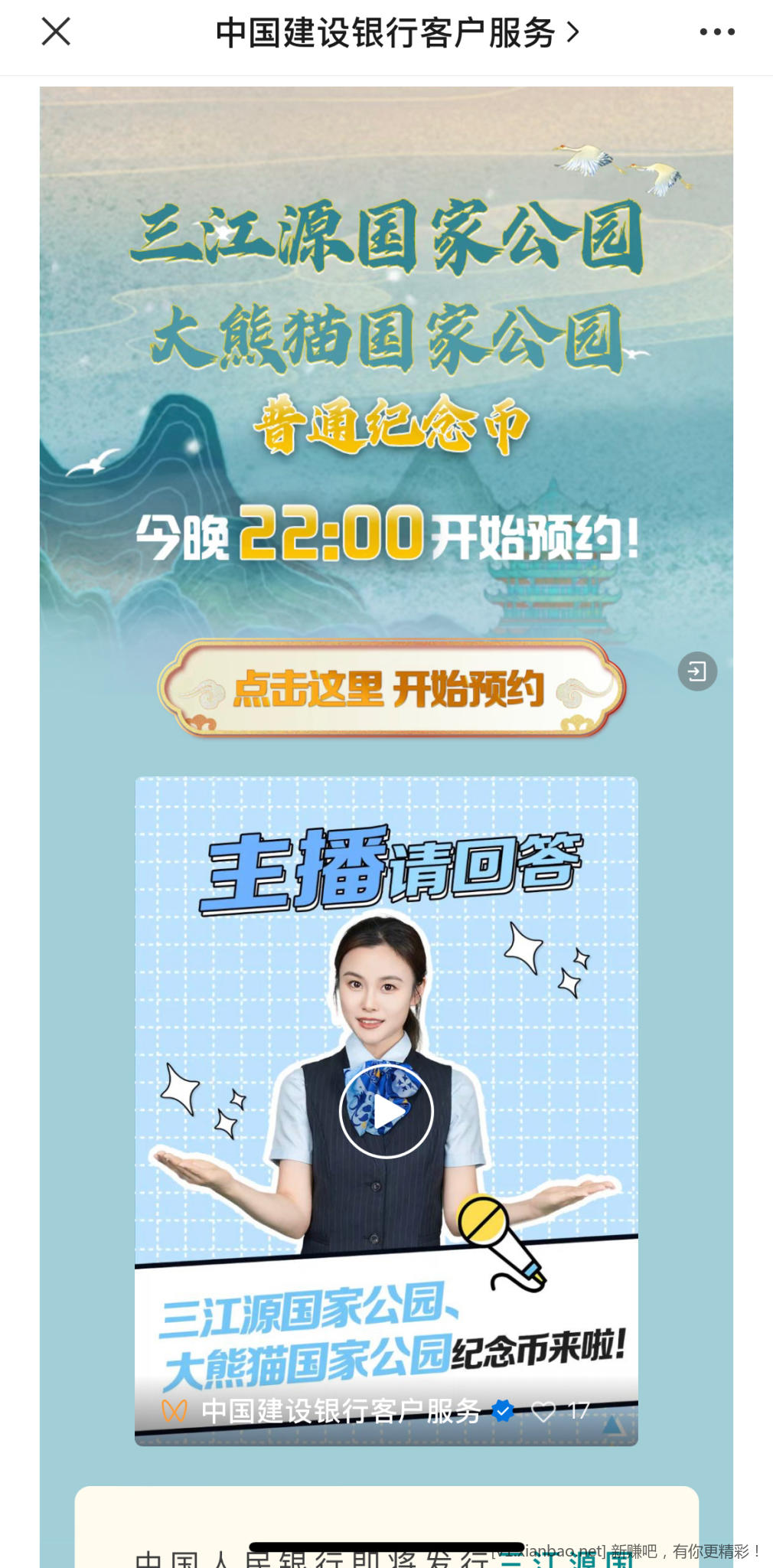
Task: Tap the floating exit arrow icon
Action: (697, 671)
